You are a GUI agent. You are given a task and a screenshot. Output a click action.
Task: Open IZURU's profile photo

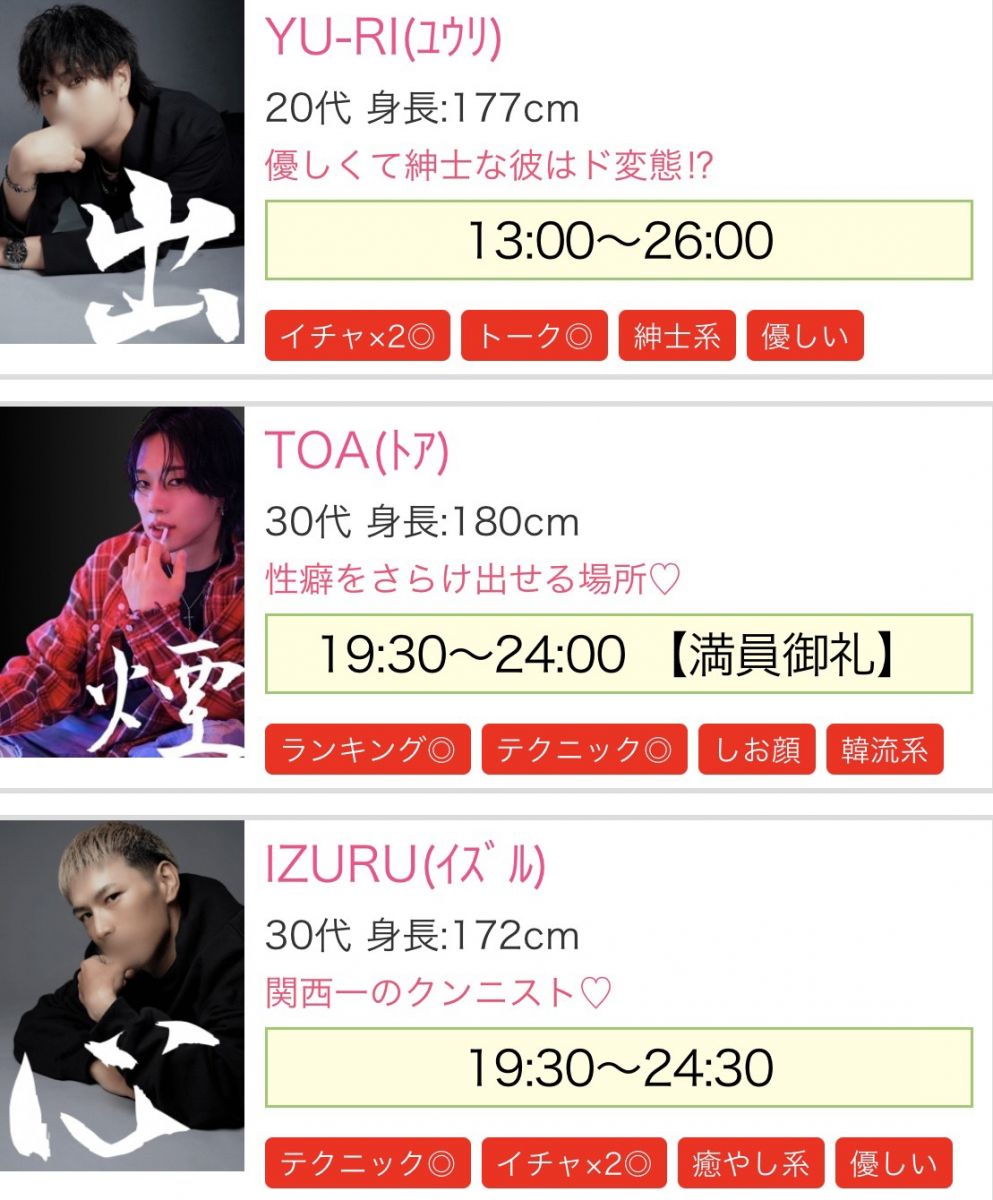(122, 995)
